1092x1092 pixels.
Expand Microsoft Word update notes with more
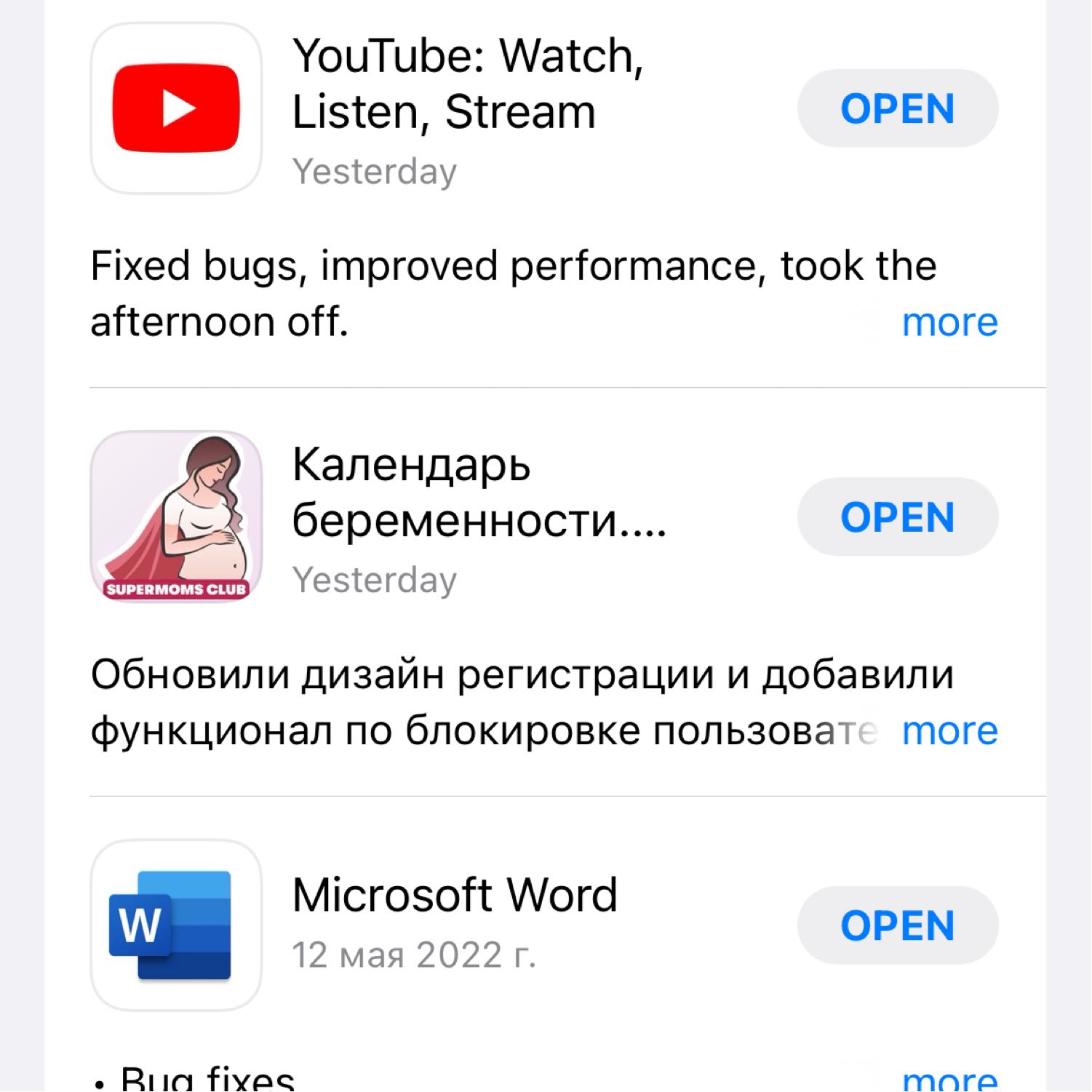pos(949,1079)
